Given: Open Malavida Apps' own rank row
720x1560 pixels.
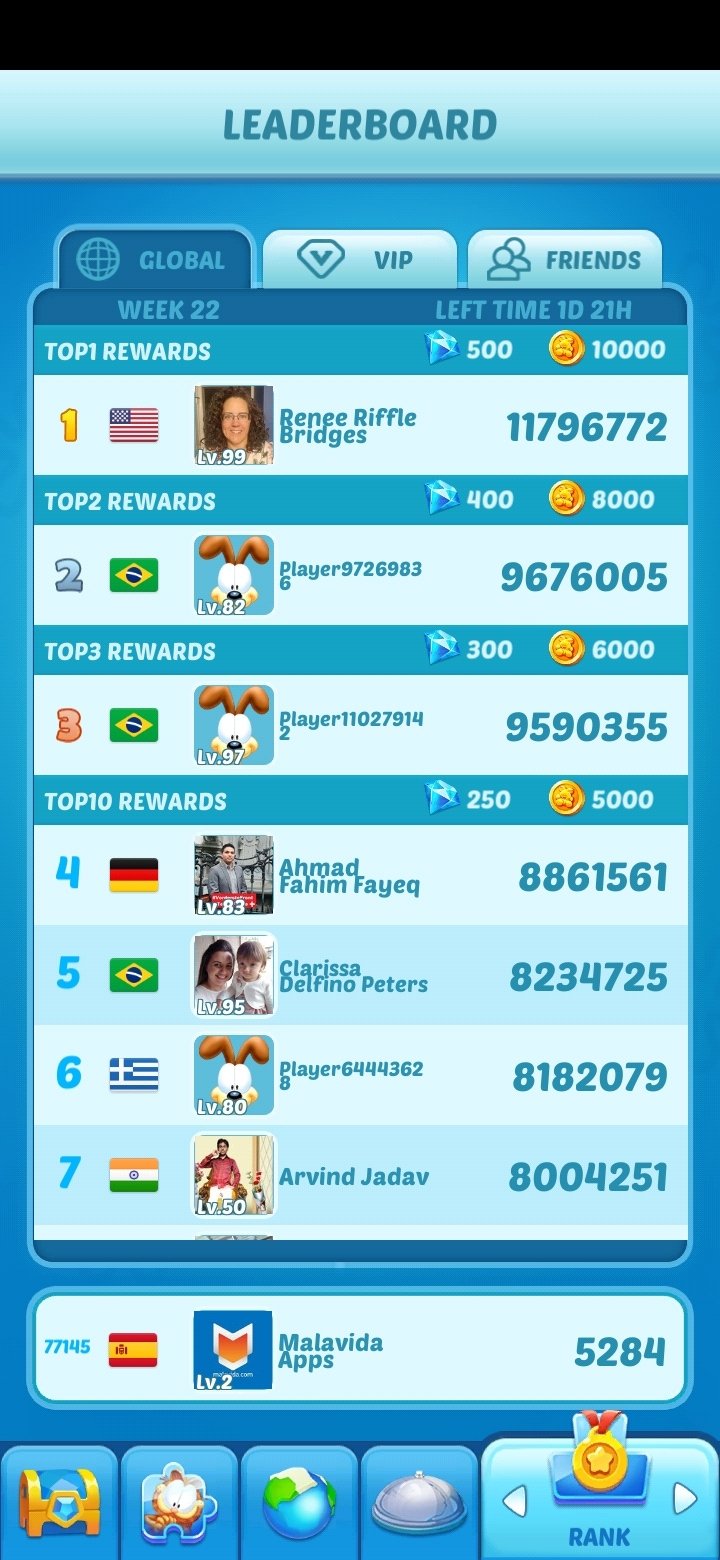Looking at the screenshot, I should click(x=360, y=1350).
